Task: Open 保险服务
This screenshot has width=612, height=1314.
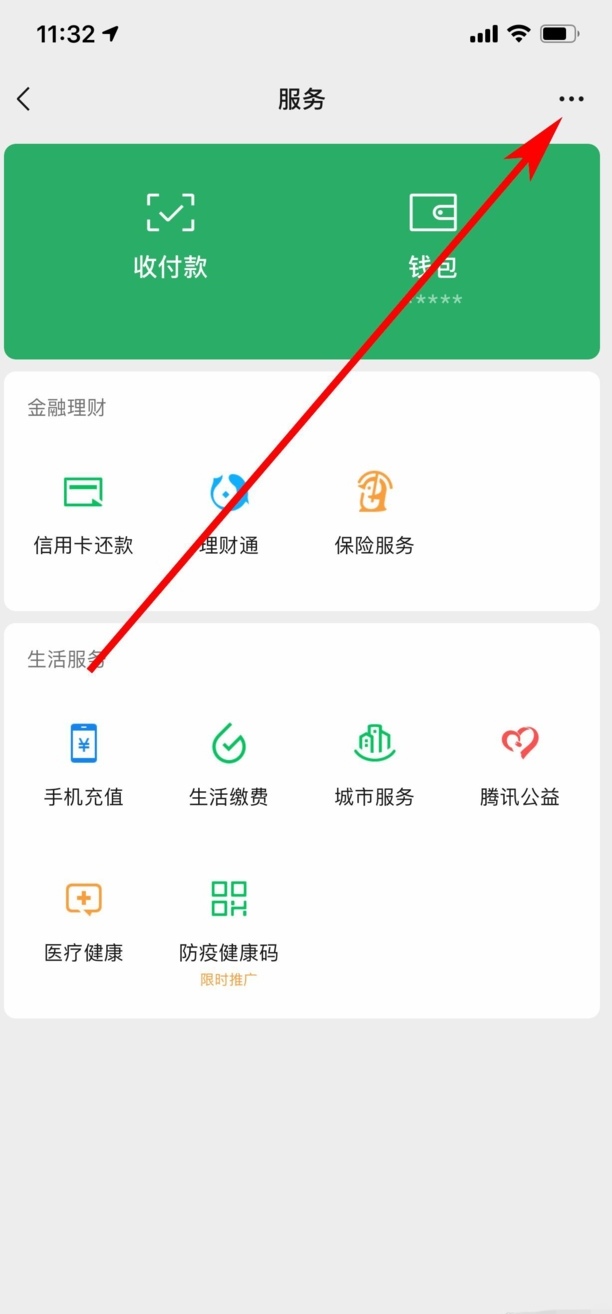Action: click(374, 515)
